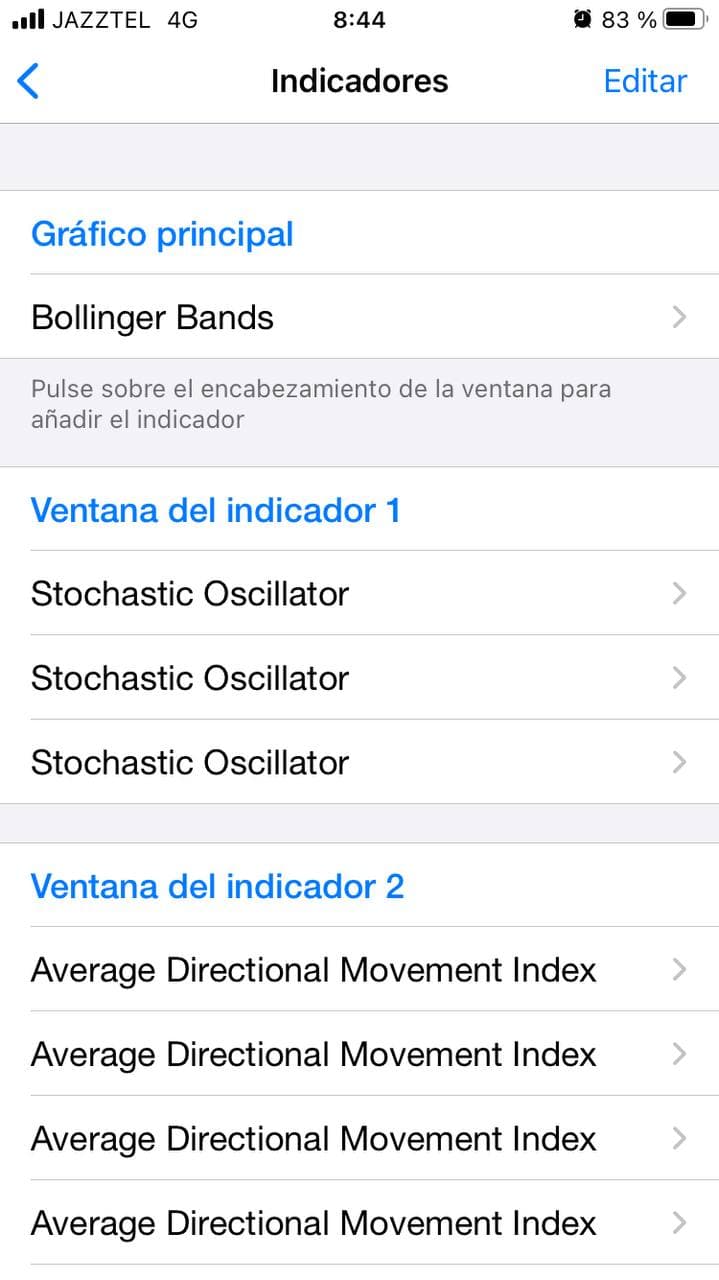
Task: Tap Editar to edit the indicators list
Action: tap(645, 81)
